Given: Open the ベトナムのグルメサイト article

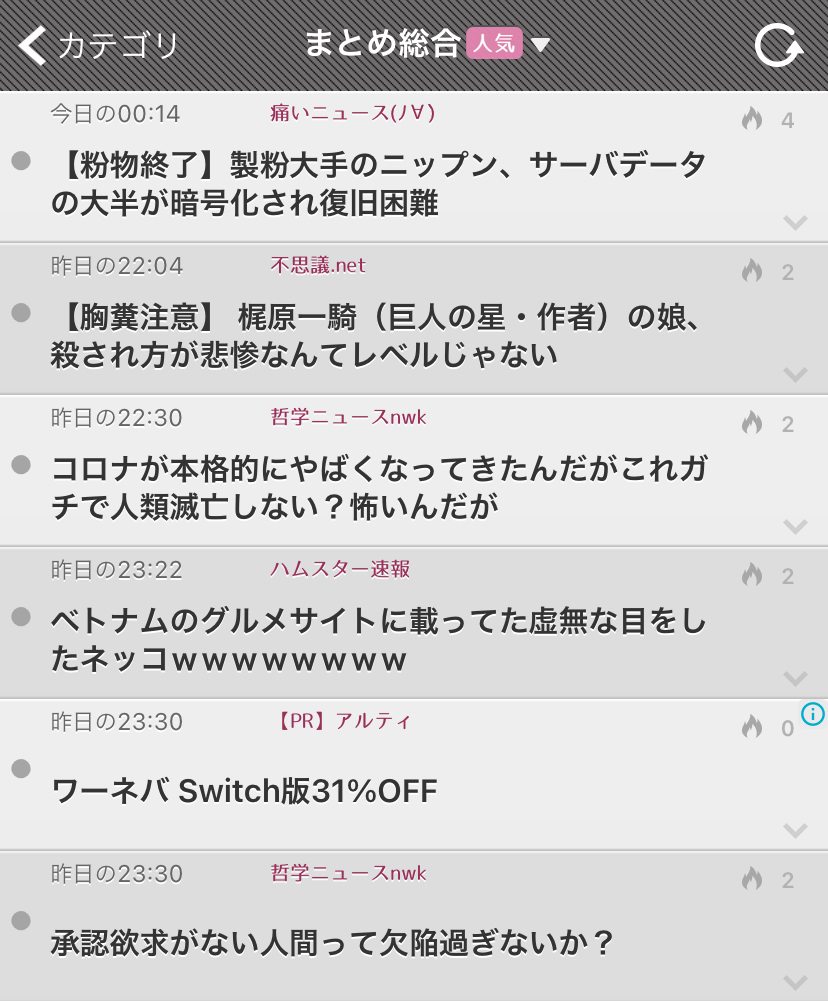Looking at the screenshot, I should (x=378, y=641).
